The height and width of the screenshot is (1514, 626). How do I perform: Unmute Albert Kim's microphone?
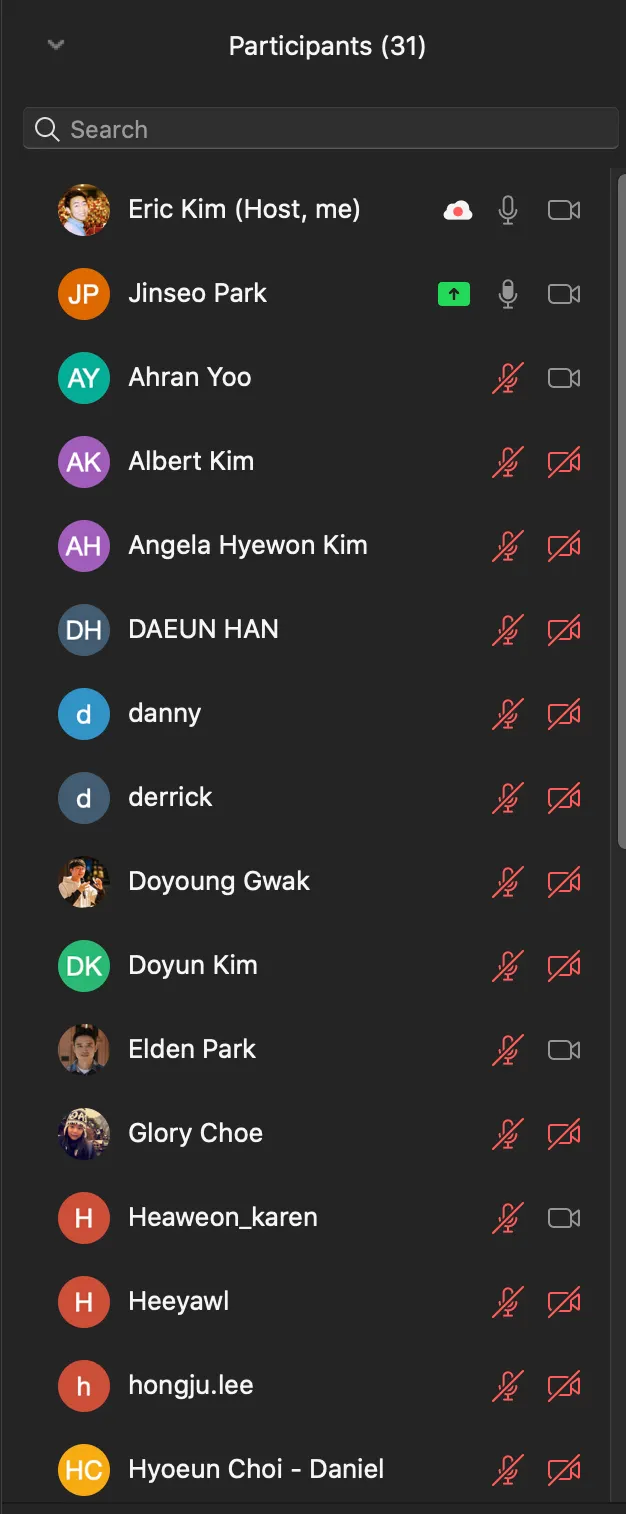coord(508,462)
